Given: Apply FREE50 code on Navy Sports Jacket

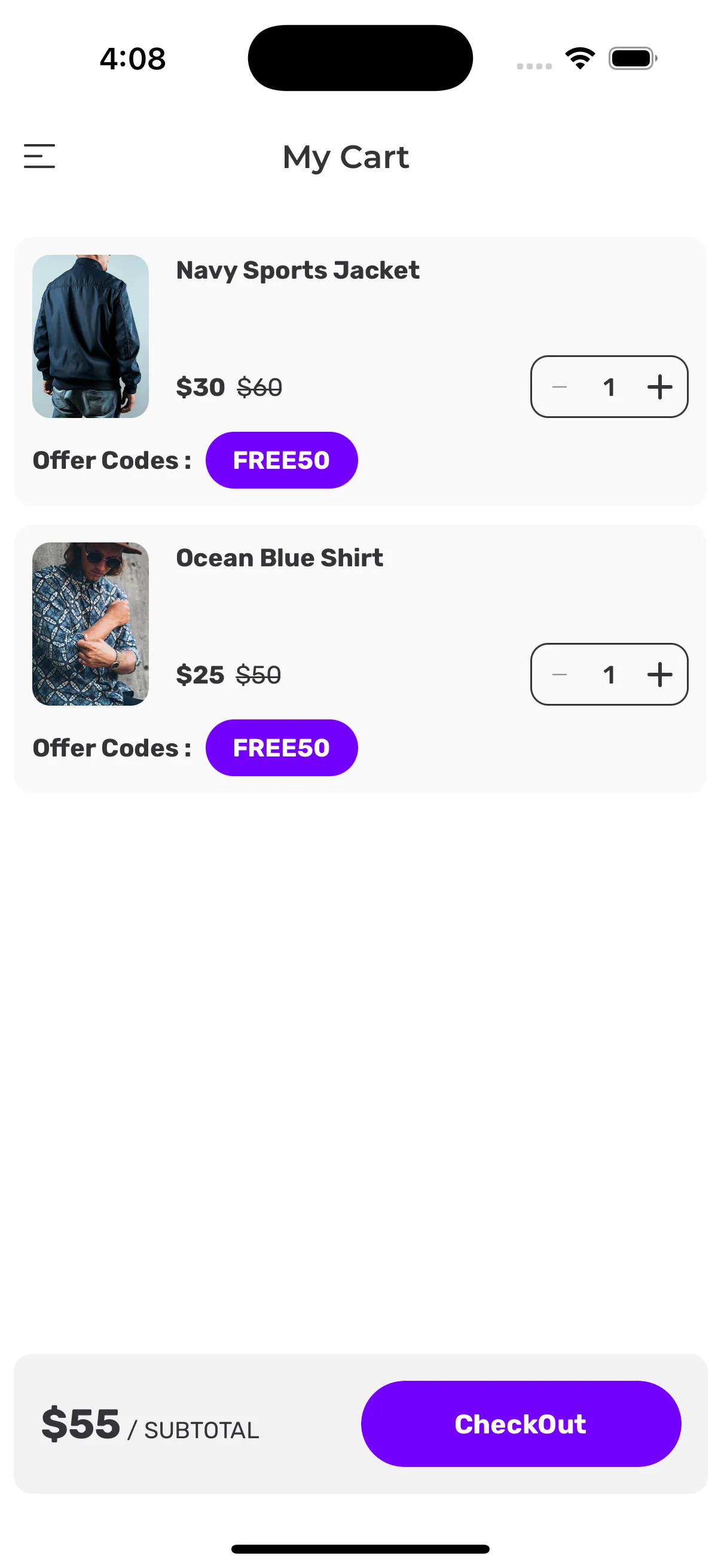Looking at the screenshot, I should (x=281, y=460).
